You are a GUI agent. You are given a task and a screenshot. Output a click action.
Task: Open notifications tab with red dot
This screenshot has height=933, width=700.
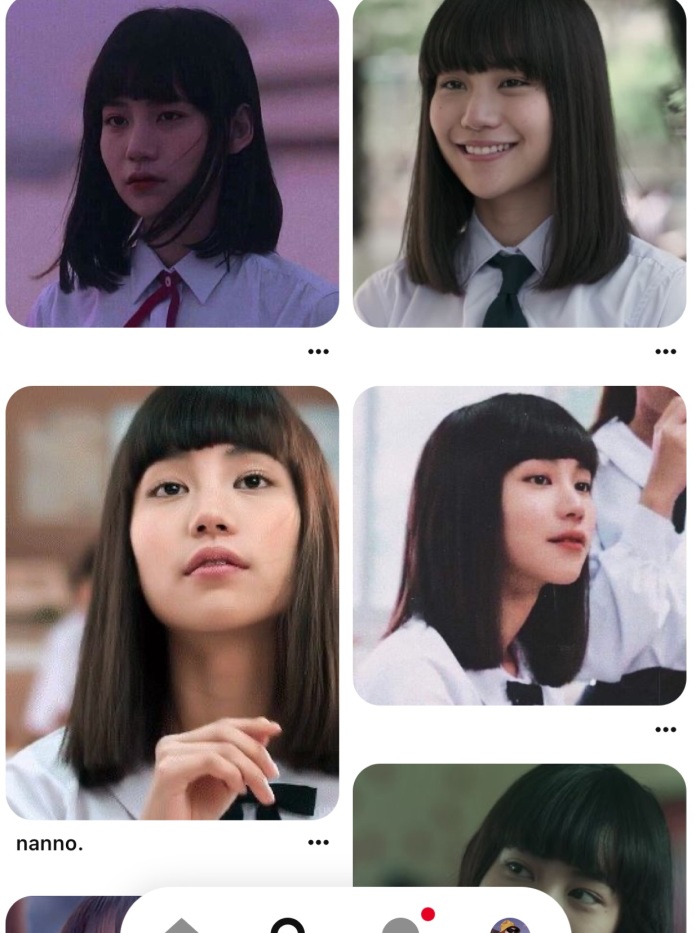402,924
